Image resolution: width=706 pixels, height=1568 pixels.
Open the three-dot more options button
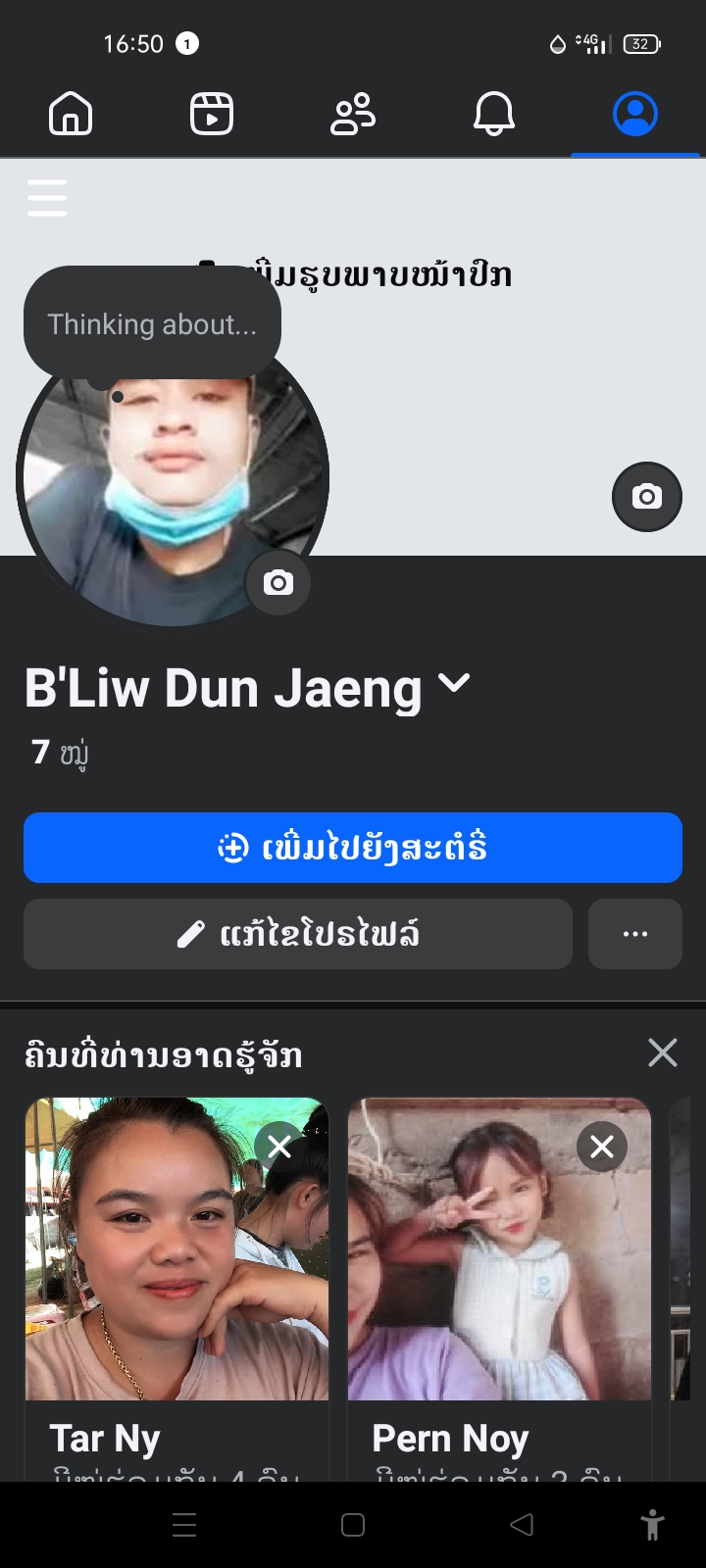point(635,934)
